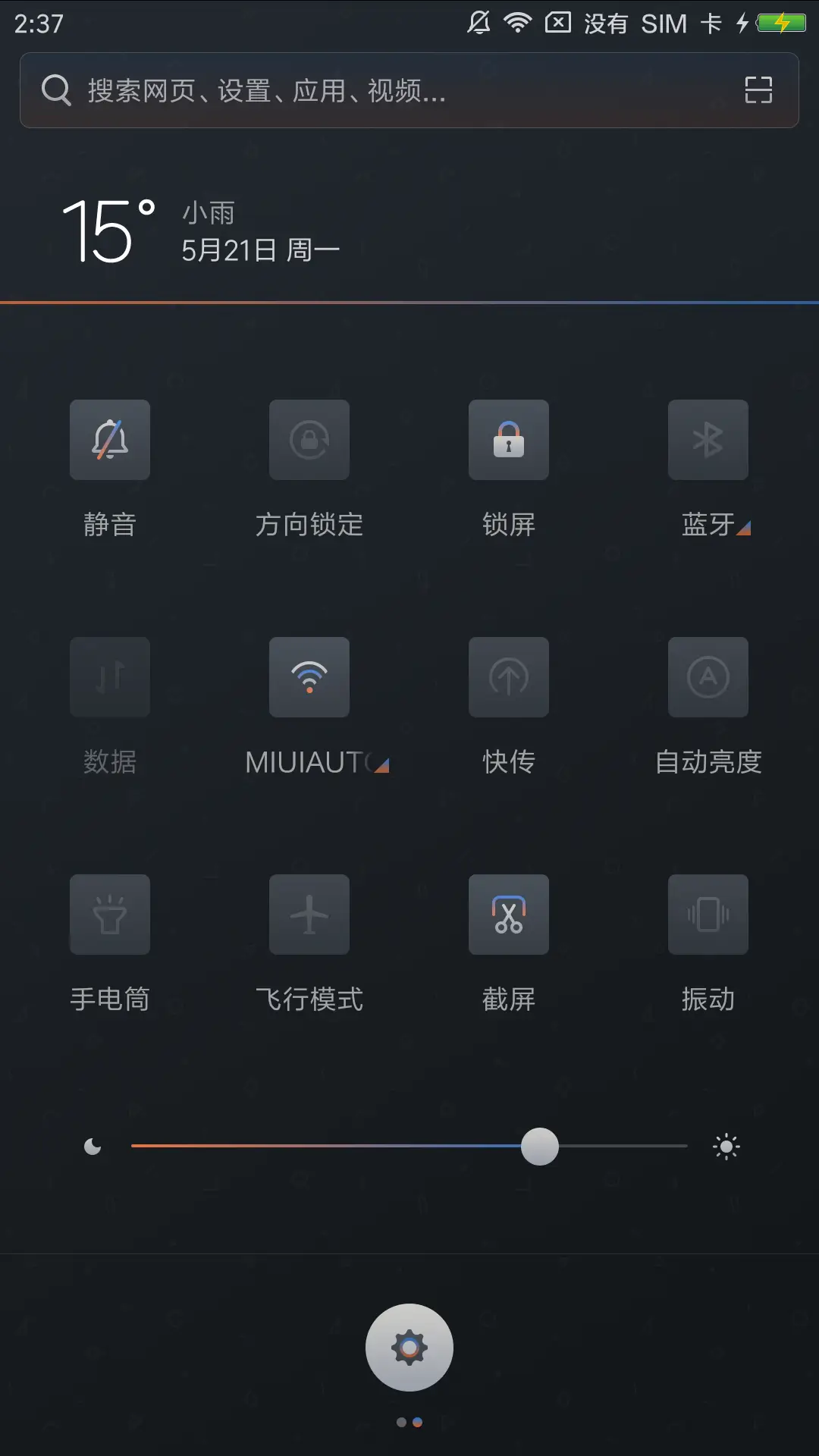The height and width of the screenshot is (1456, 819).
Task: Tap the flashlight icon
Action: pyautogui.click(x=110, y=915)
